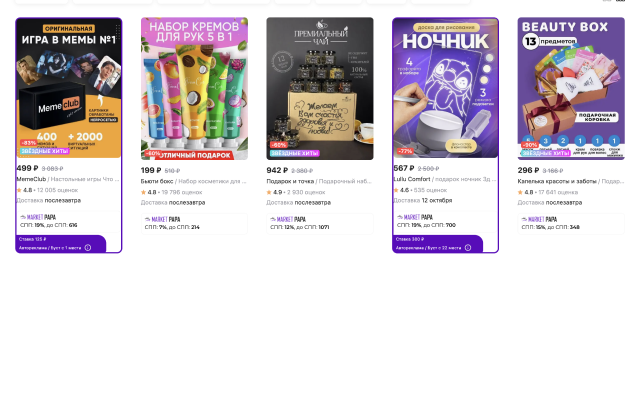Open the Бьюти бокс hand cream set card
Screen dimensions: 640x400
[x=194, y=88]
